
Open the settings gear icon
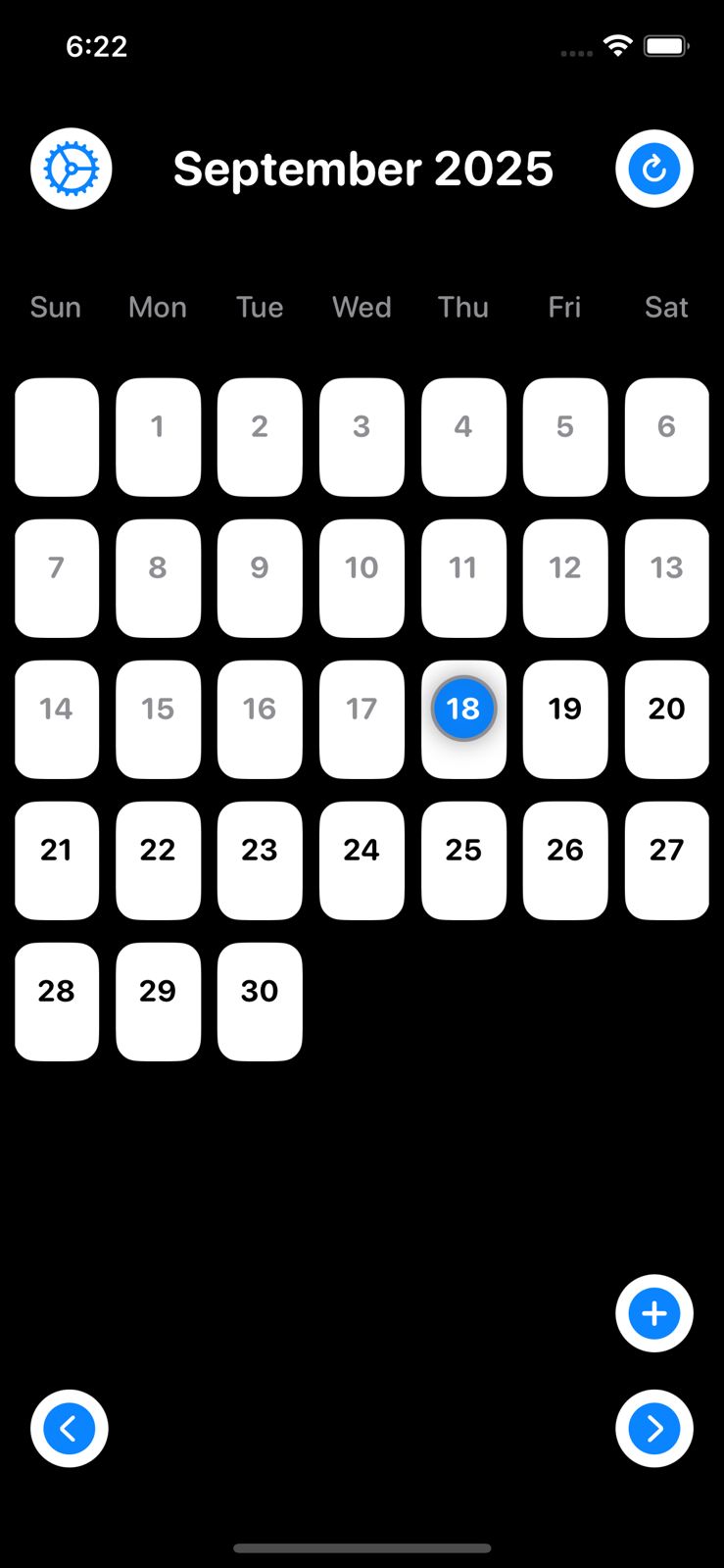71,168
